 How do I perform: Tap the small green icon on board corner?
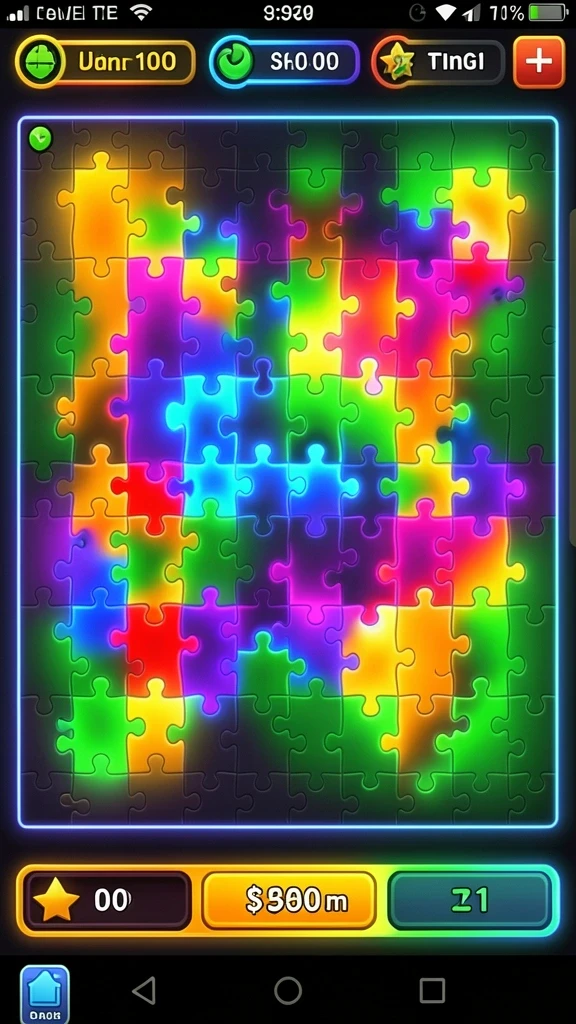click(40, 138)
